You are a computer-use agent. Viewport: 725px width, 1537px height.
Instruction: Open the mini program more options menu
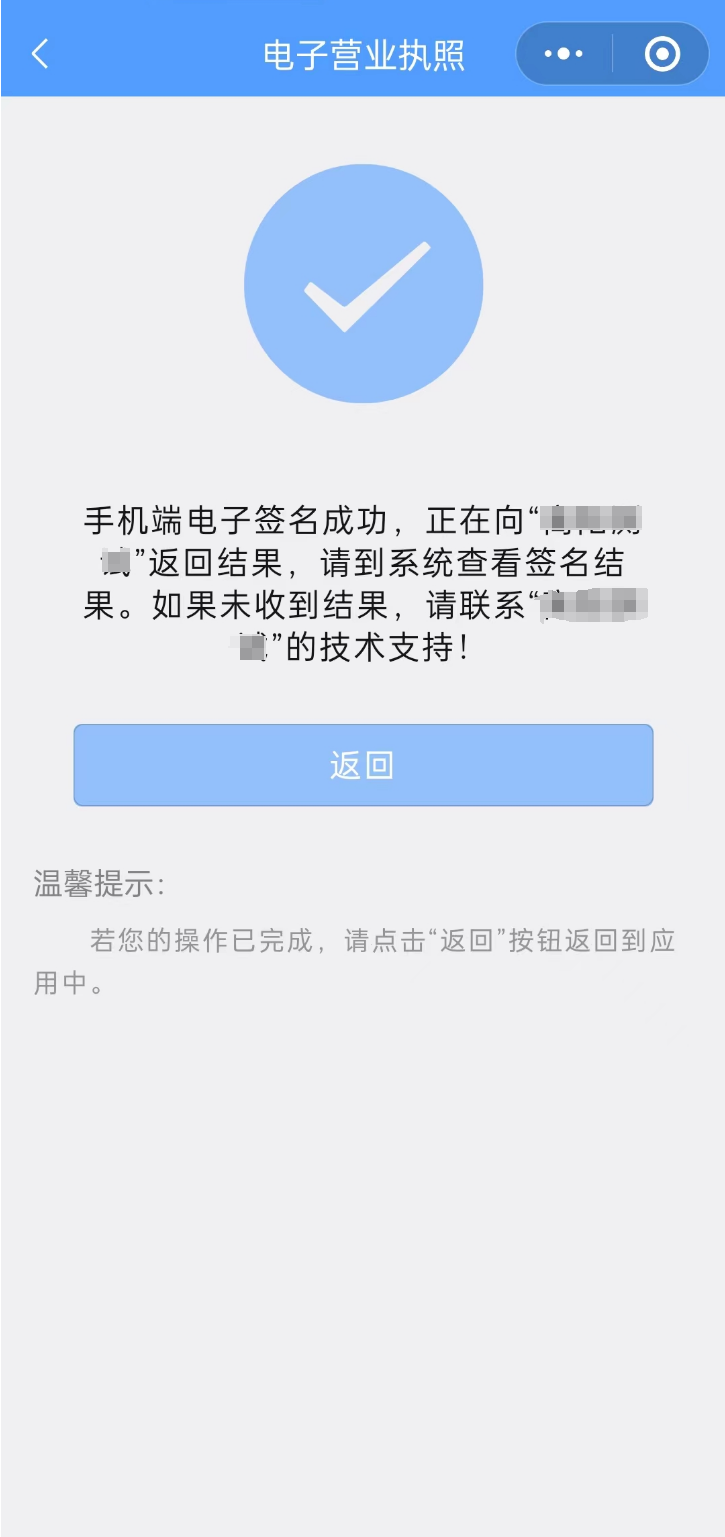(564, 54)
